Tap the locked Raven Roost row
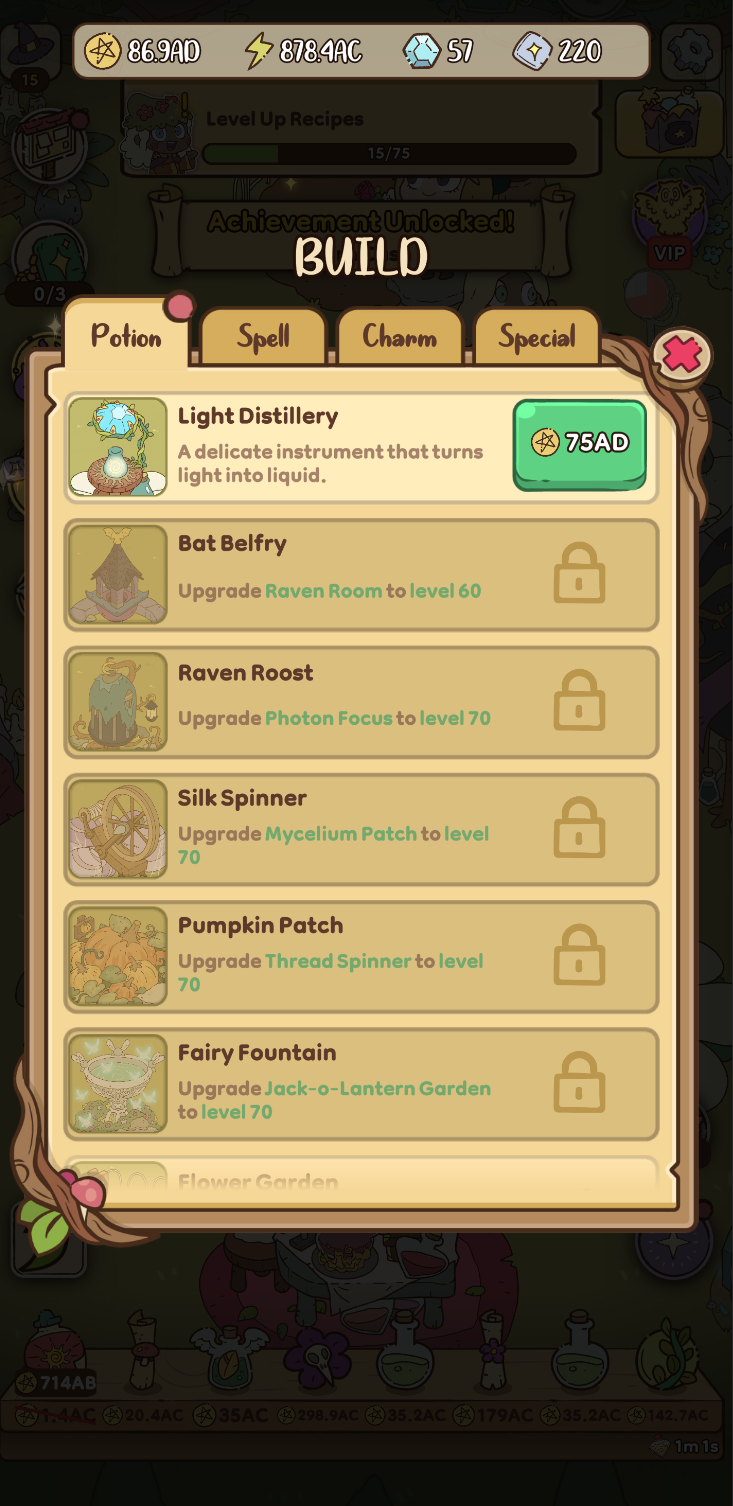 tap(360, 702)
